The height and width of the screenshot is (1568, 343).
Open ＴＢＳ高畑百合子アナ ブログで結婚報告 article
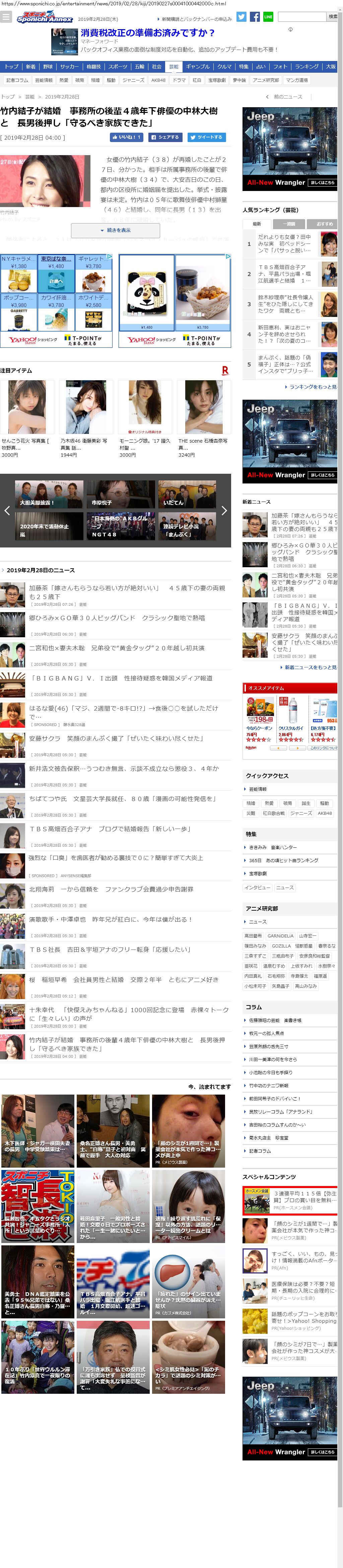coord(110,829)
